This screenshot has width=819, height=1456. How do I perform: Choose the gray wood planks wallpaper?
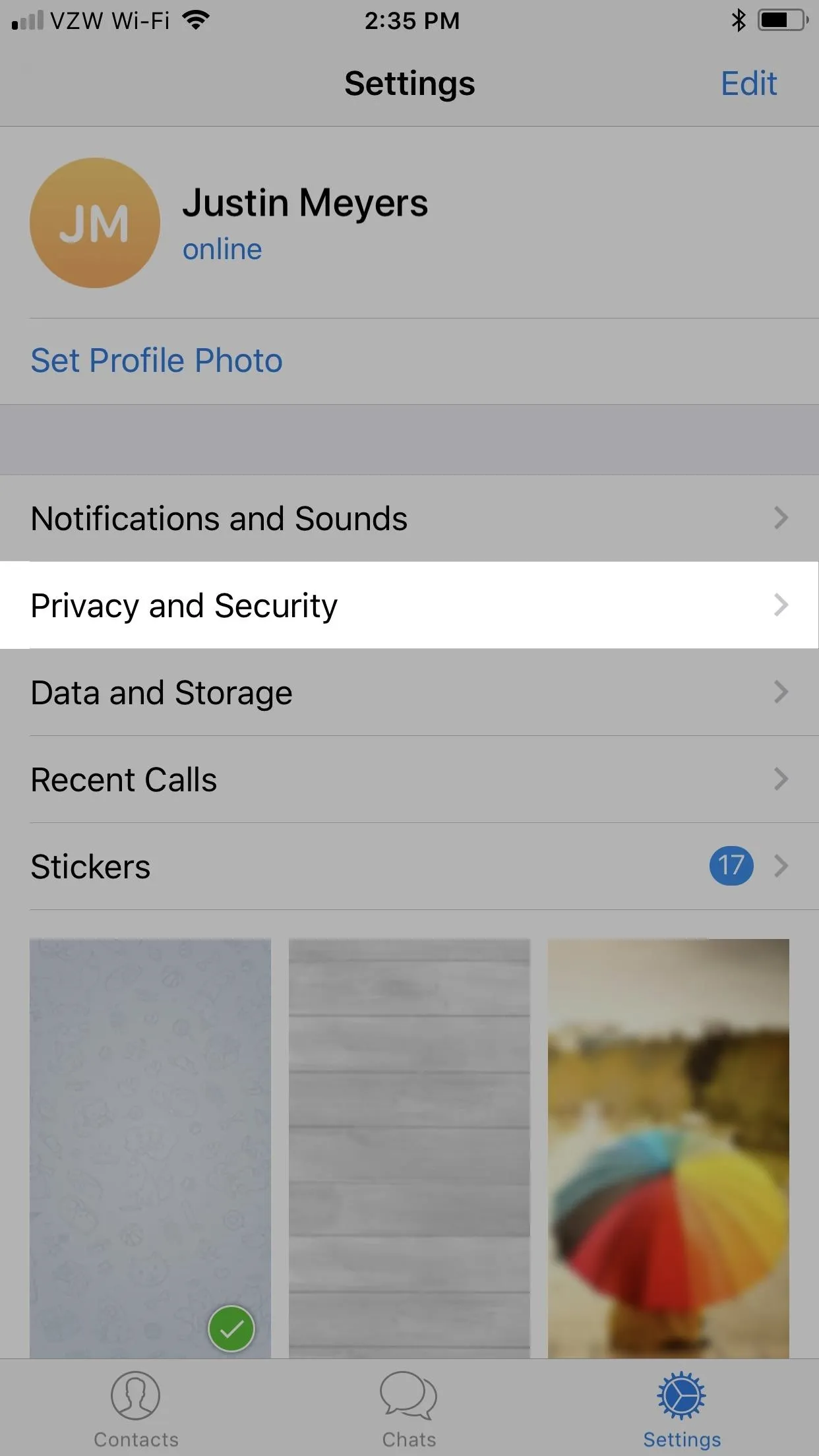409,1148
